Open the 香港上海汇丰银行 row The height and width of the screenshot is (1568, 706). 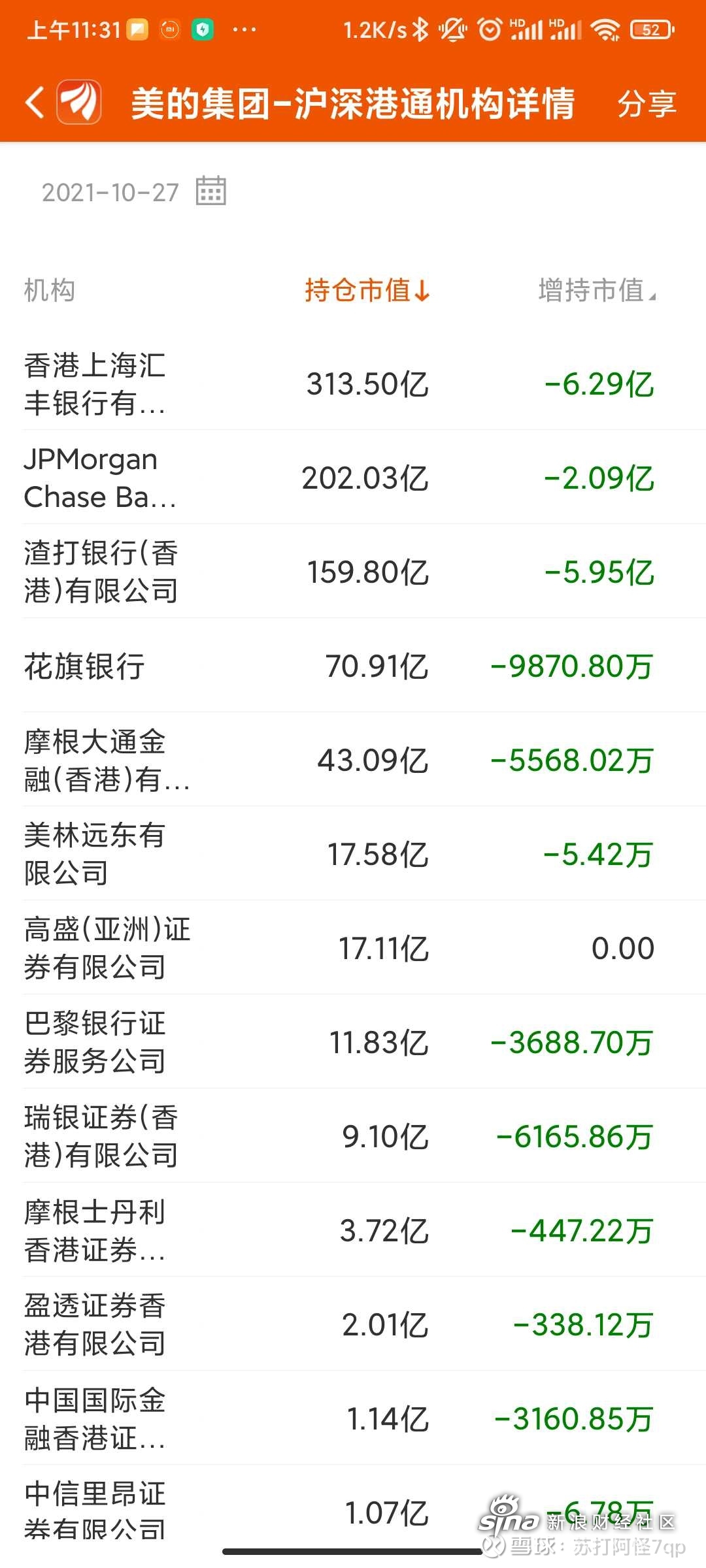[353, 384]
